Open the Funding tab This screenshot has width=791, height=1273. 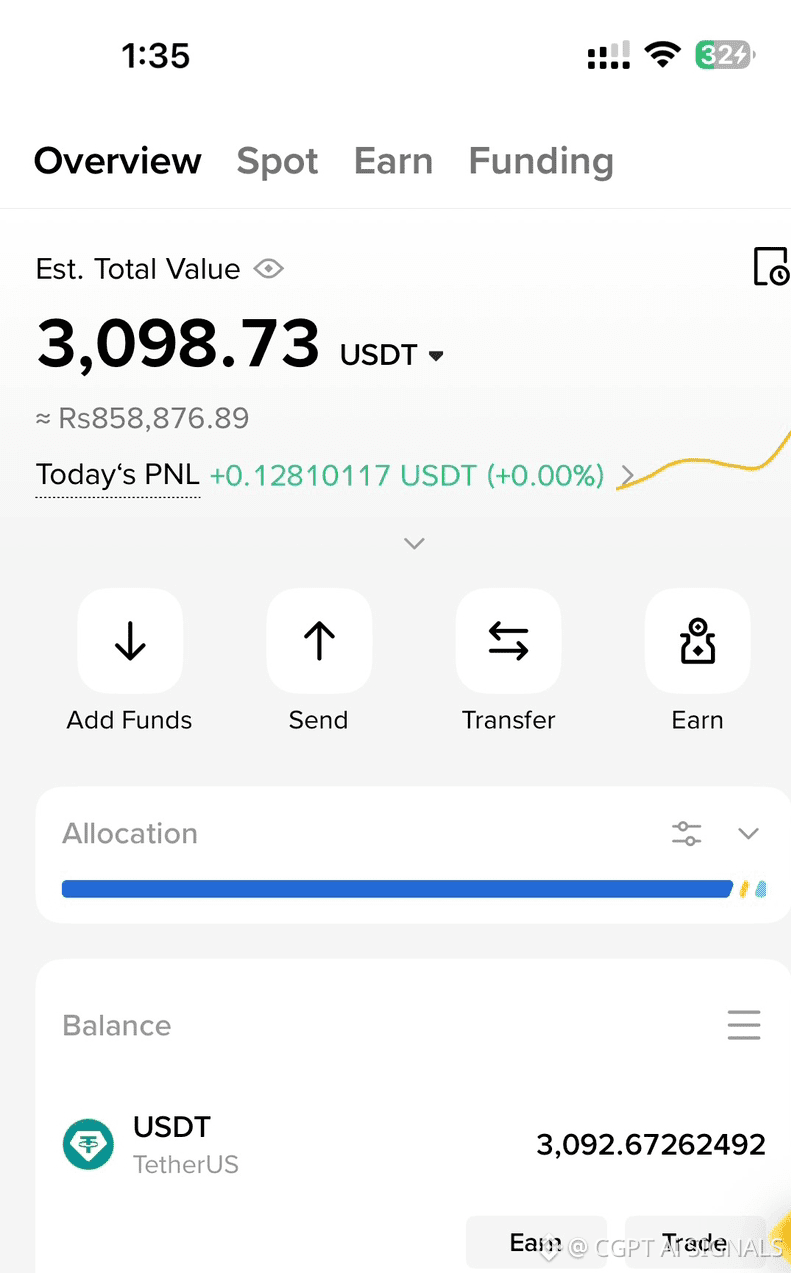point(541,162)
